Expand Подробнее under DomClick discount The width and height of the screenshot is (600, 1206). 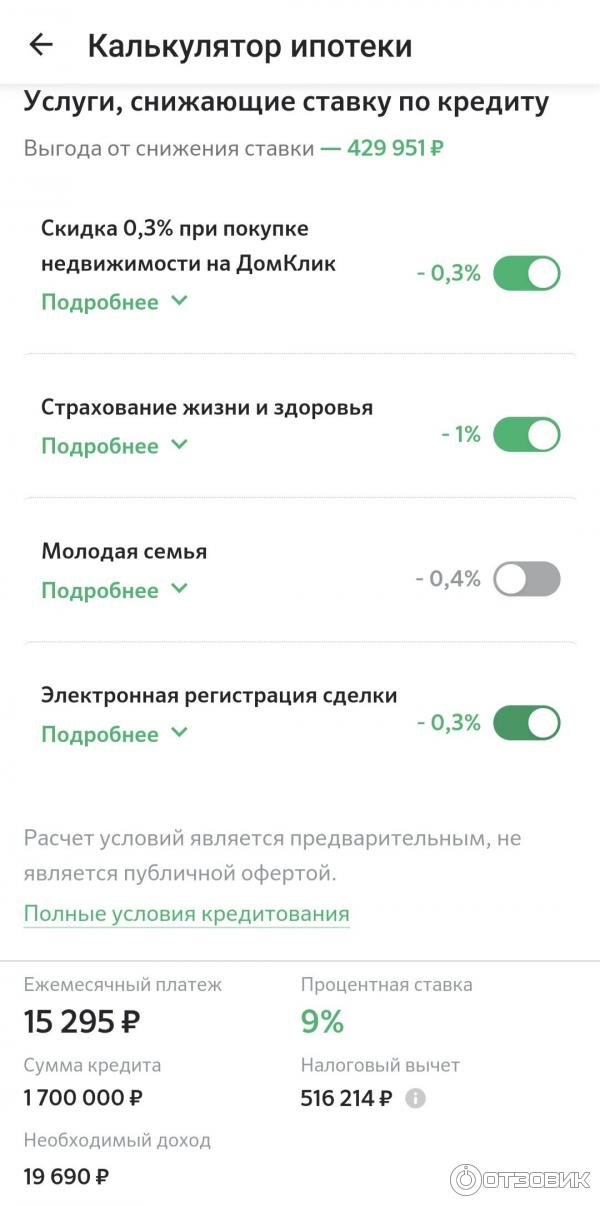[114, 302]
